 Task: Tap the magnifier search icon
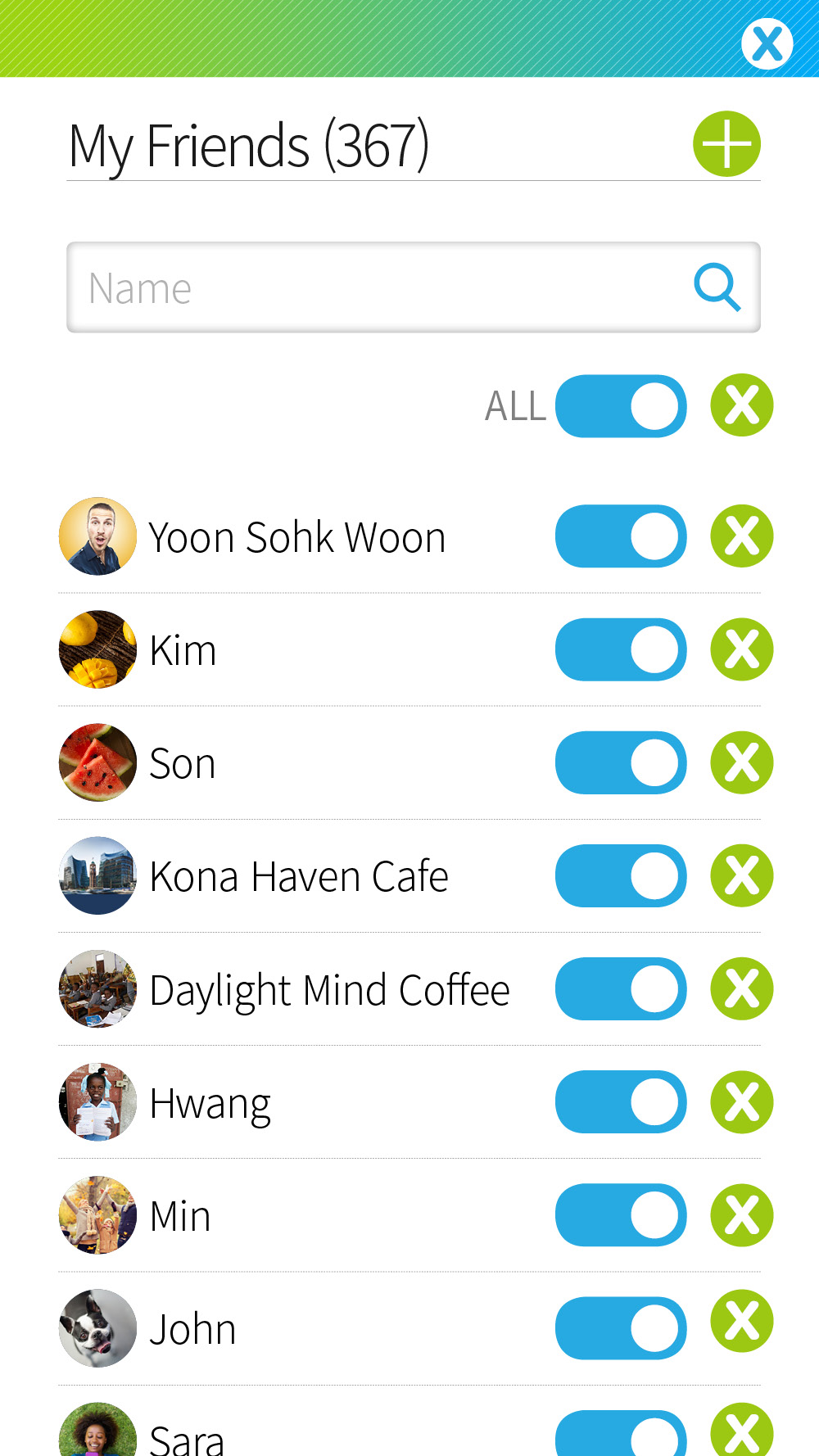717,287
